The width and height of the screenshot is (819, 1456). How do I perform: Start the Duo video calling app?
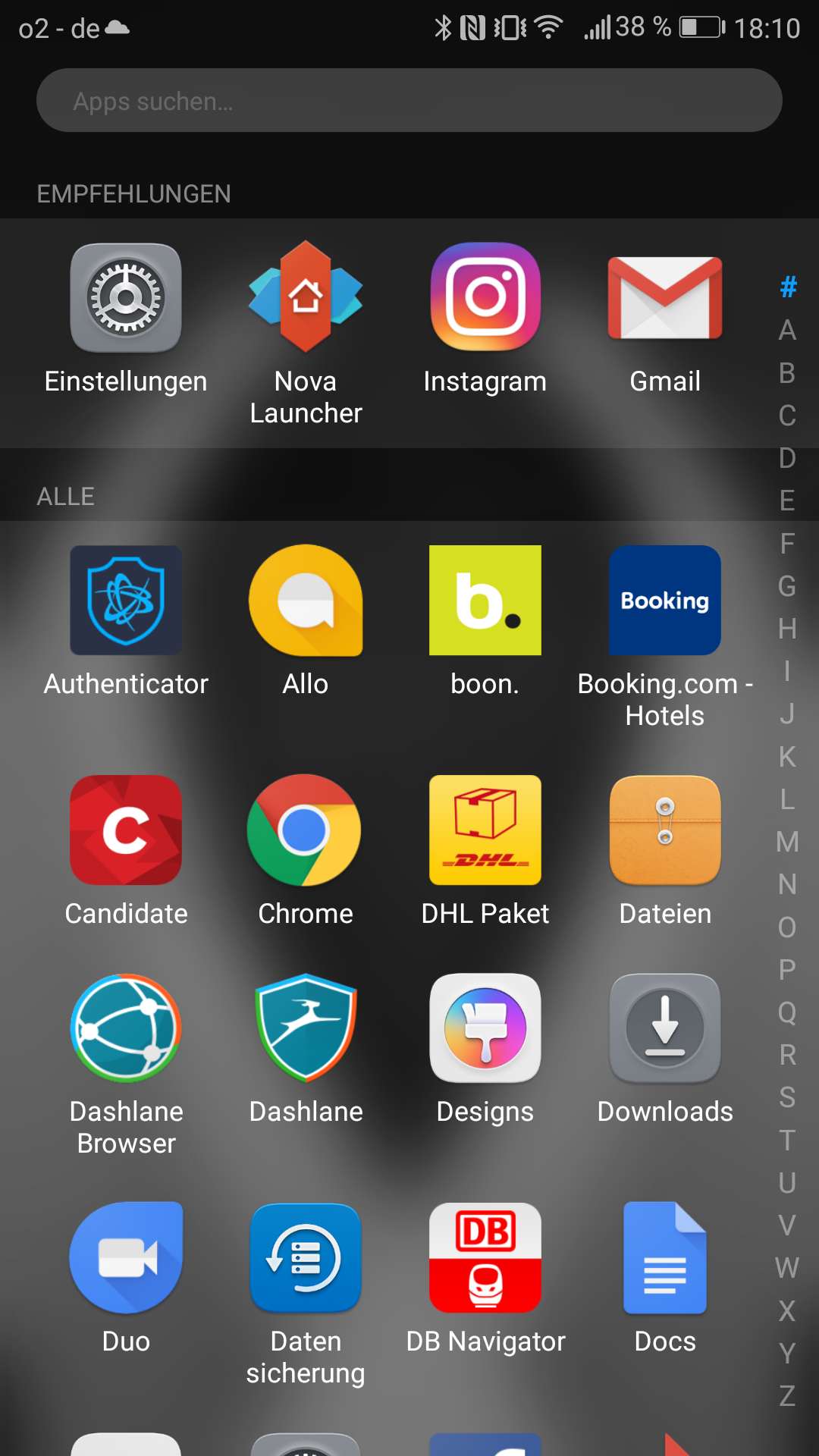(x=126, y=1258)
